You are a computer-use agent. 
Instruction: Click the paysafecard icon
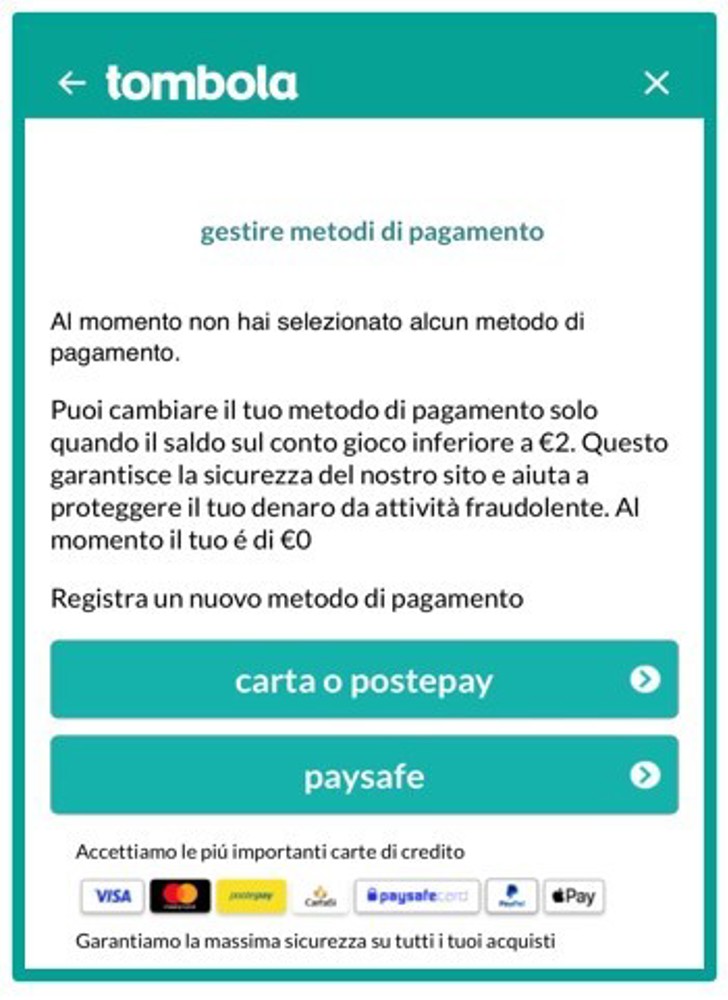coord(415,896)
